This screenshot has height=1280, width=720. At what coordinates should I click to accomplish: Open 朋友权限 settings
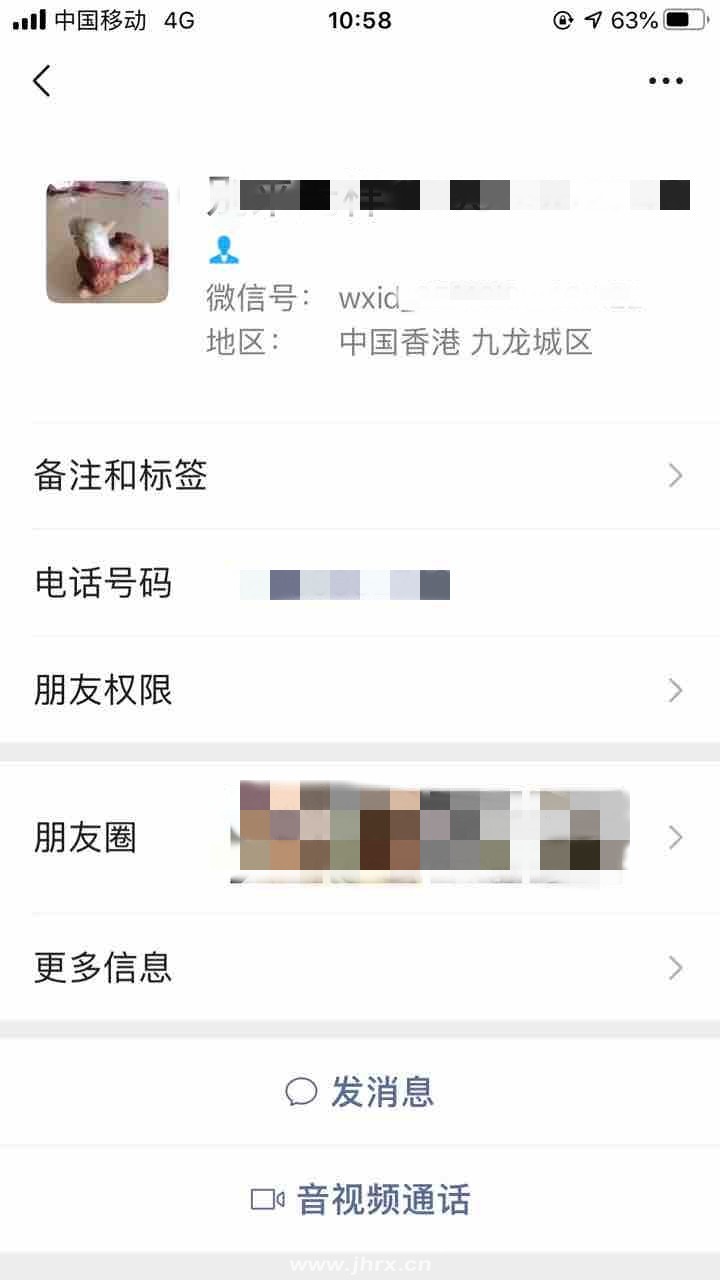coord(360,690)
